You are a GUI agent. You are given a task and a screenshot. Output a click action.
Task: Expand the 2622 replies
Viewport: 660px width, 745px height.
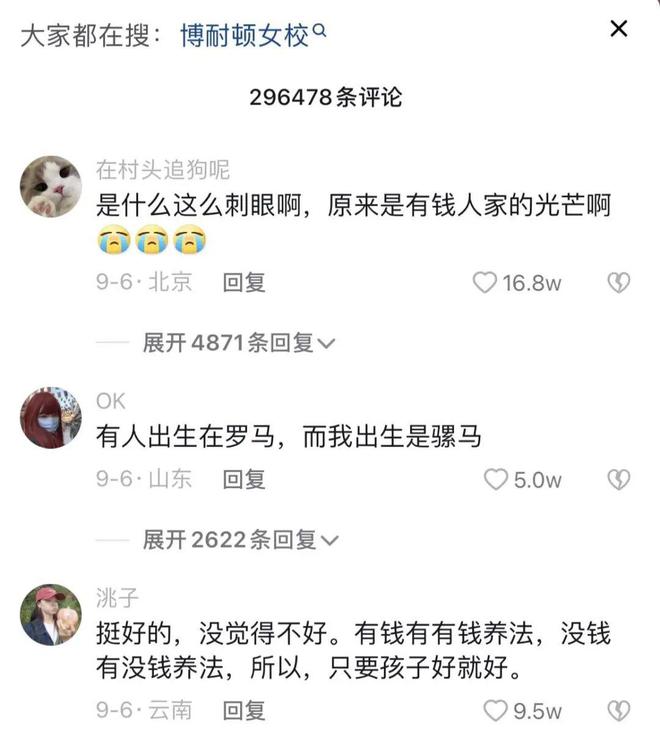pyautogui.click(x=239, y=540)
